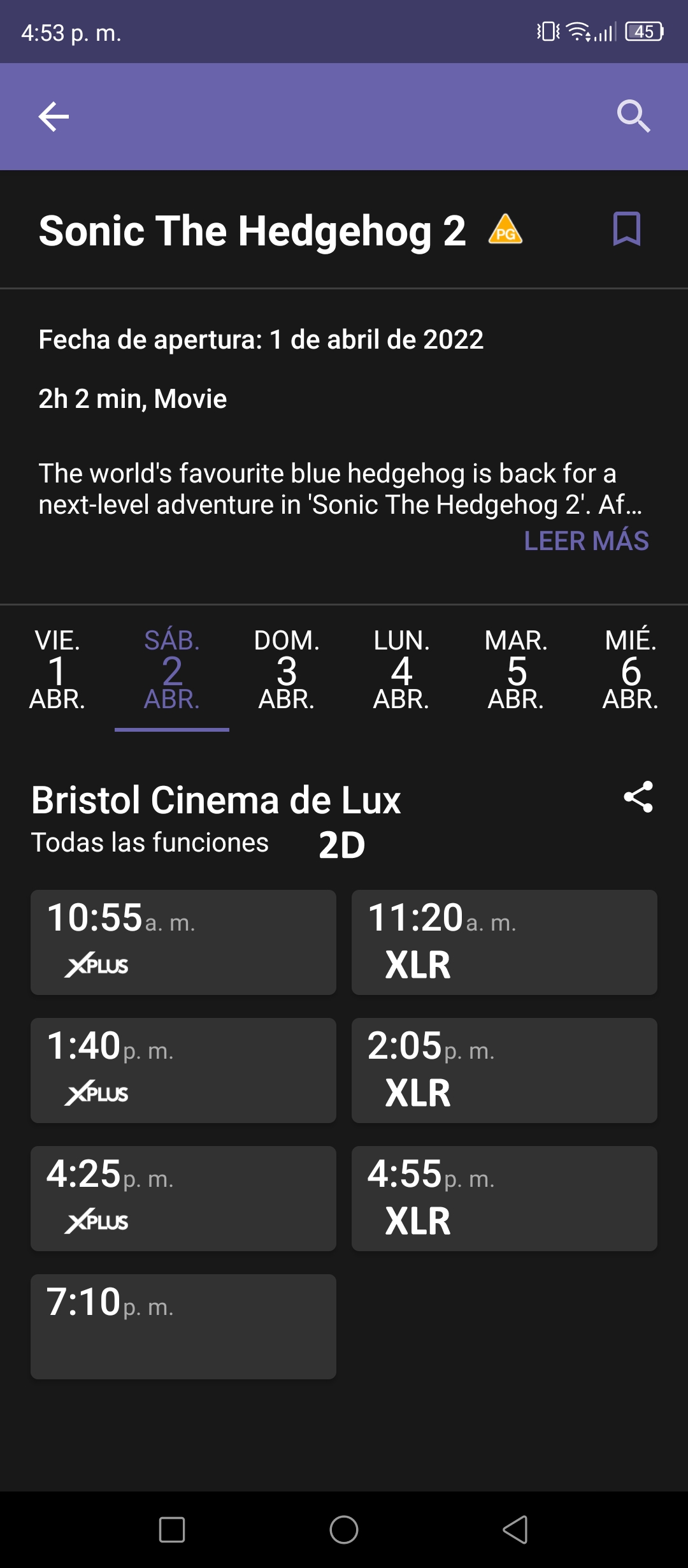Book the 4:55 p. m. XLR session
688x1568 pixels.
click(505, 1198)
